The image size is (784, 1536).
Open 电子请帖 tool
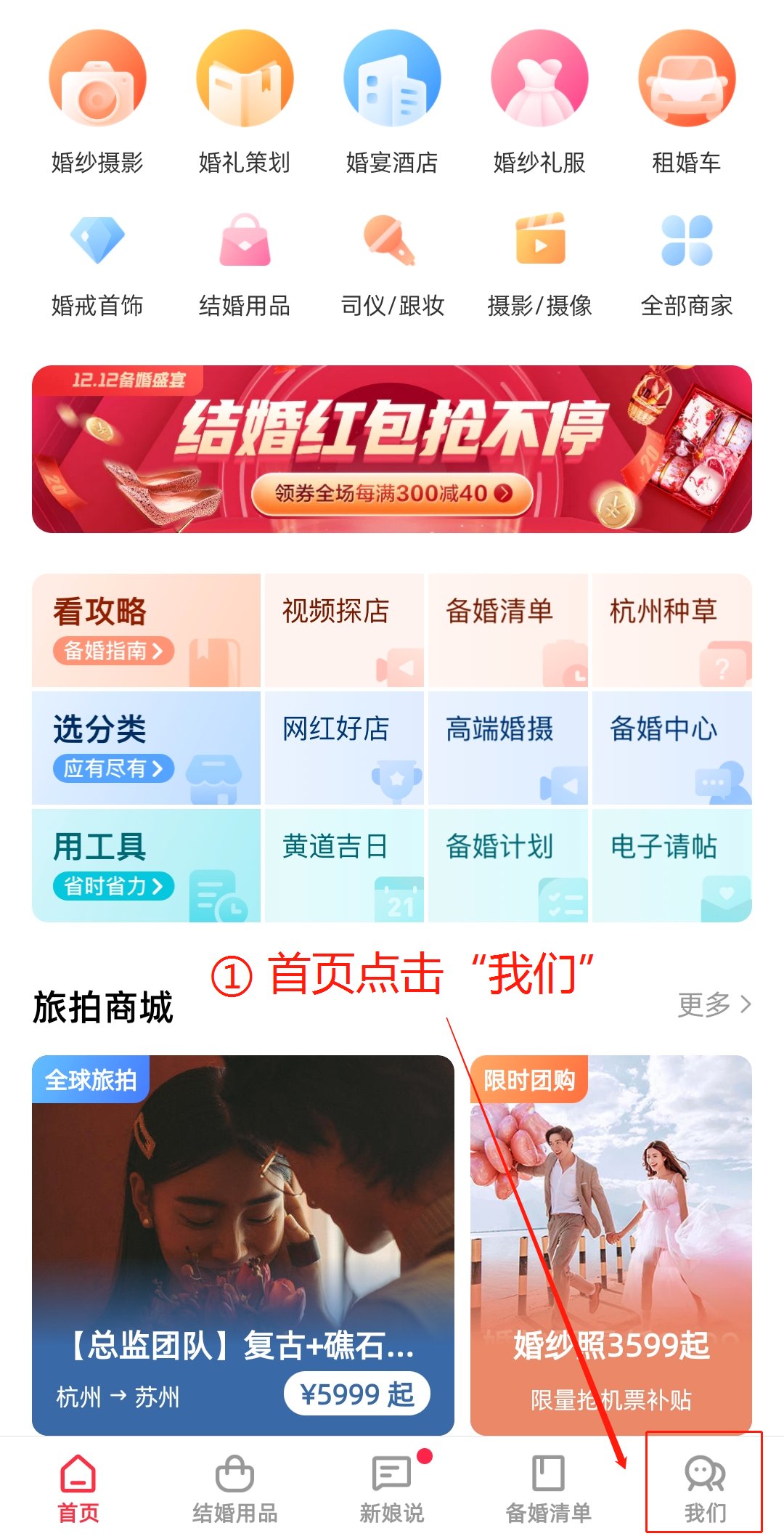[x=672, y=866]
